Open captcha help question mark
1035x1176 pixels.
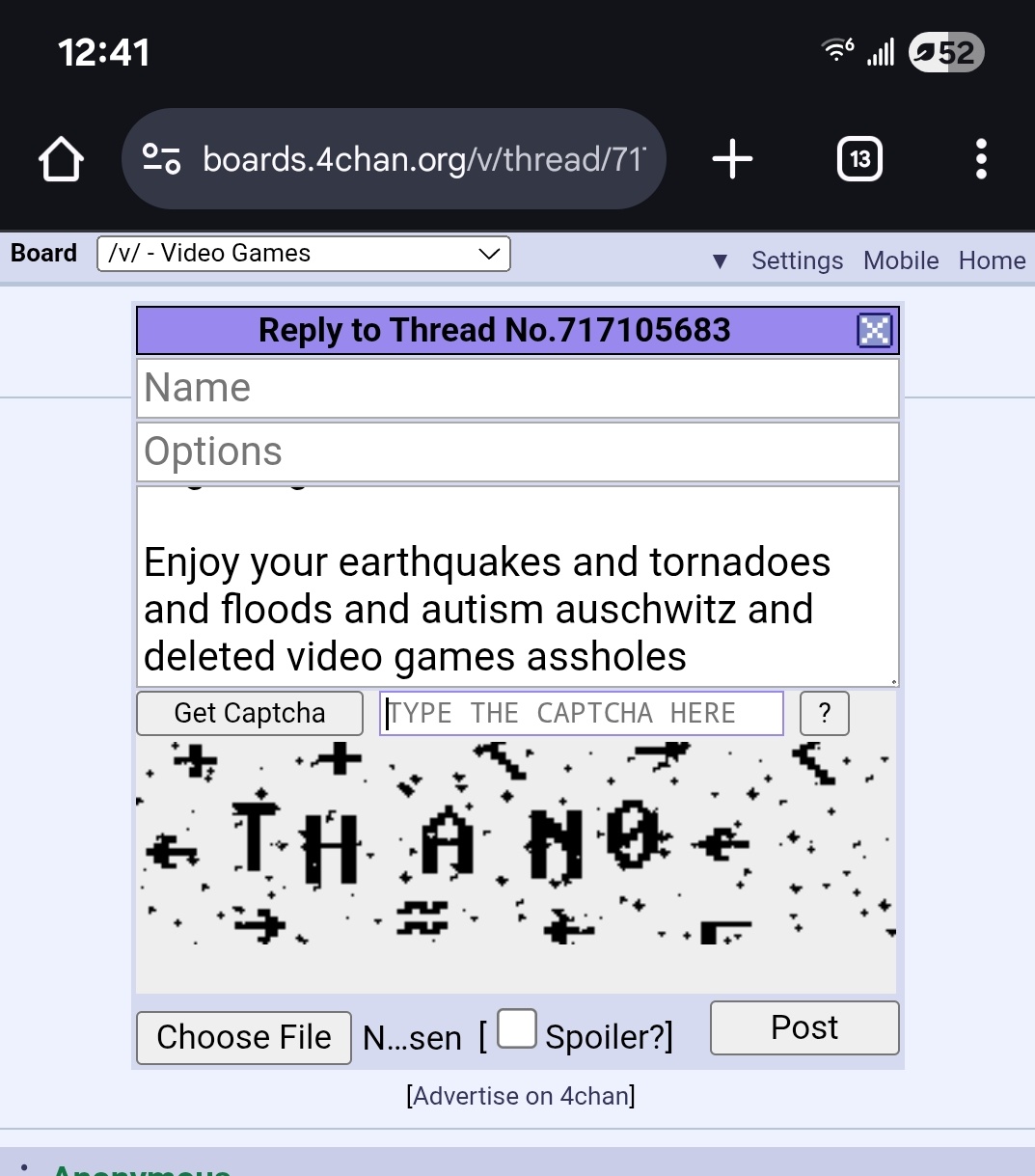(x=825, y=713)
